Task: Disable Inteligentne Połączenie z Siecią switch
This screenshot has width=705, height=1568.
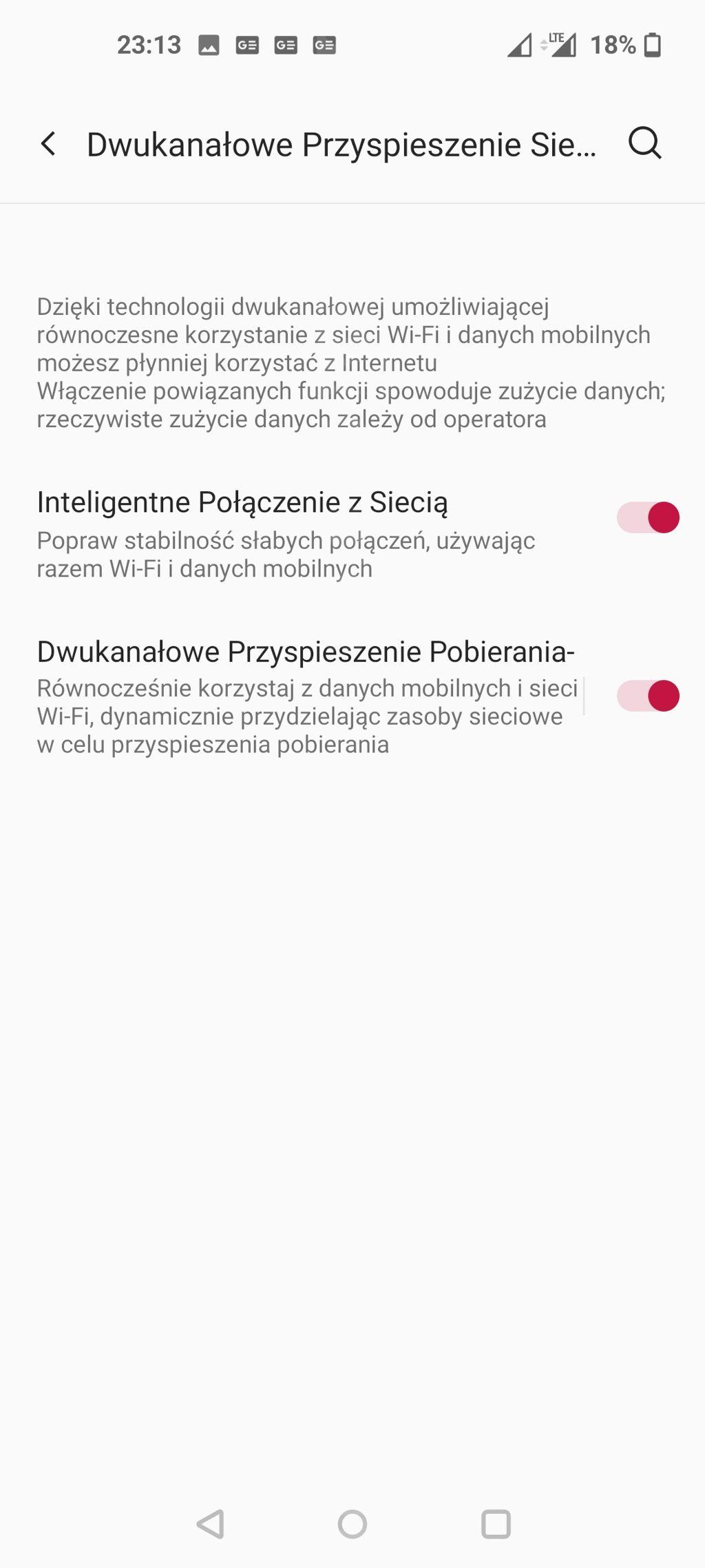Action: pos(648,517)
